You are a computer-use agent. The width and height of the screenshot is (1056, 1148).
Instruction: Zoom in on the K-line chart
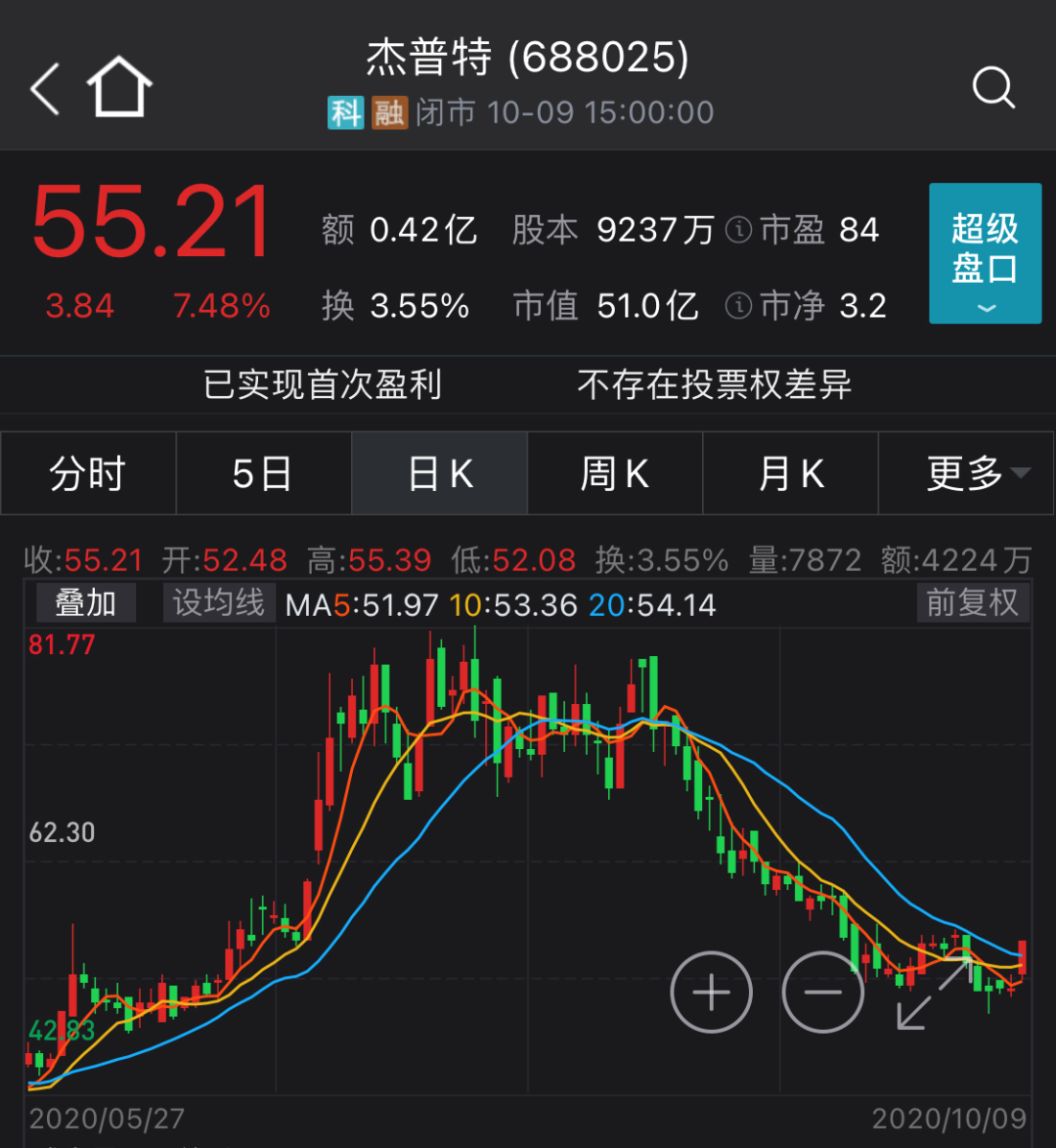[711, 993]
